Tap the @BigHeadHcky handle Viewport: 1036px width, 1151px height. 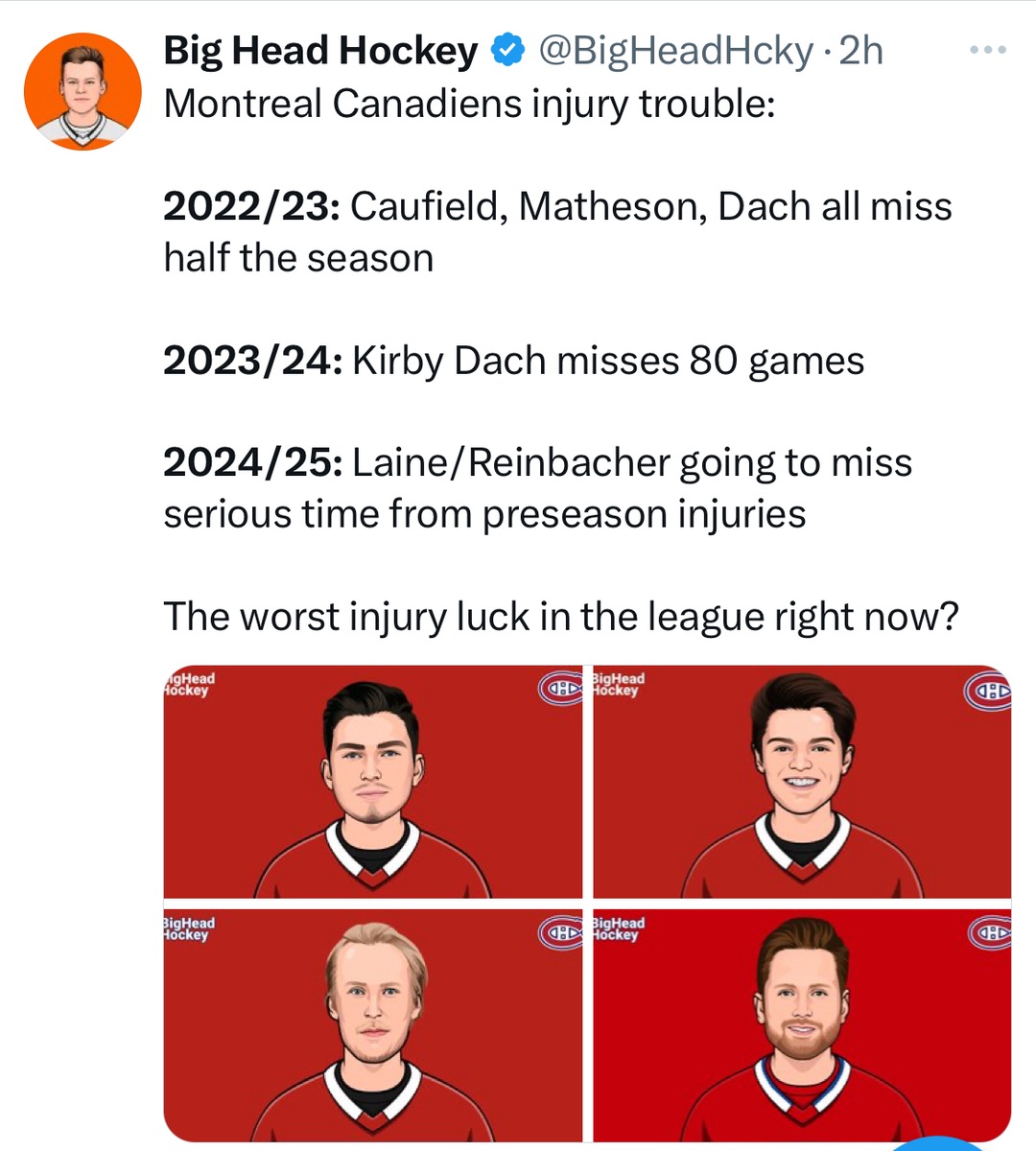point(675,51)
